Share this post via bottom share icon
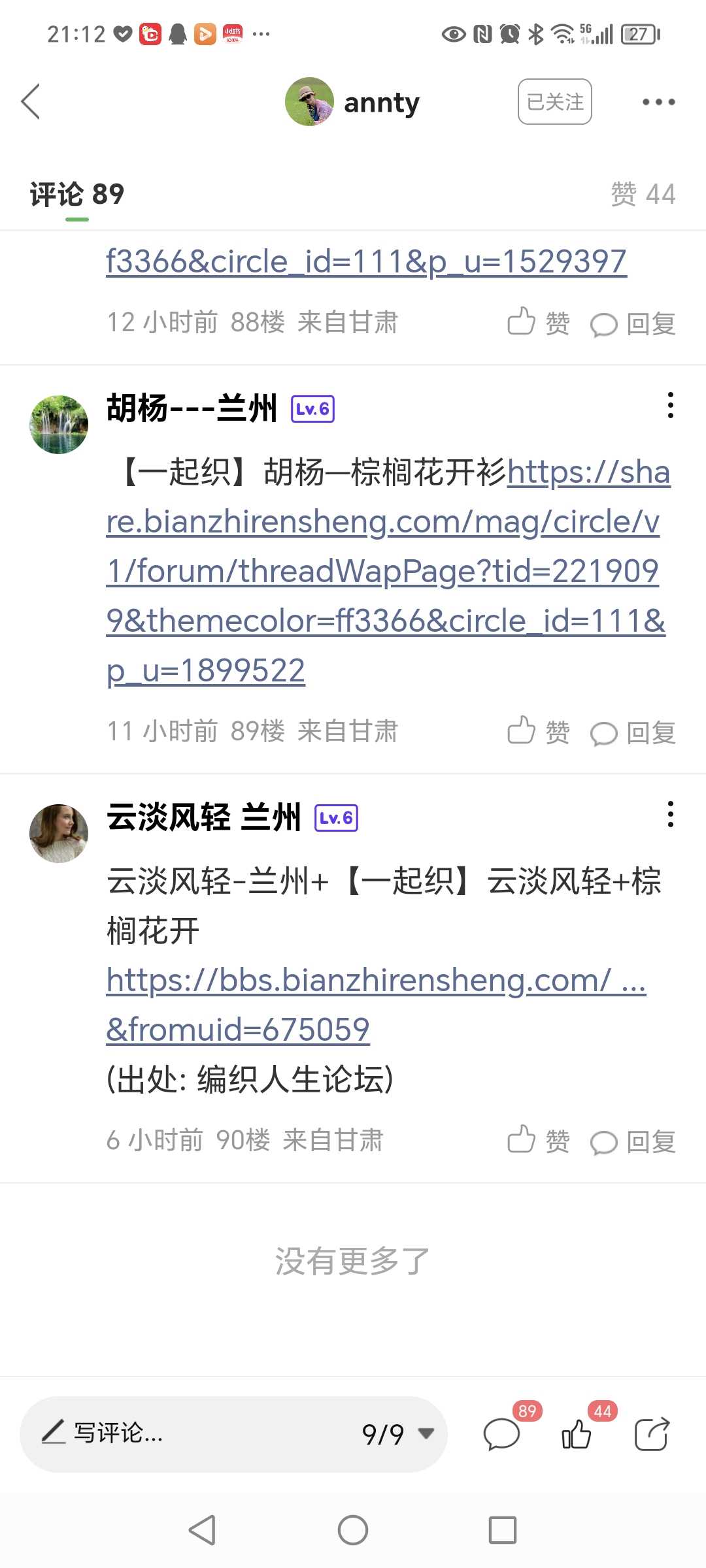 [652, 1434]
